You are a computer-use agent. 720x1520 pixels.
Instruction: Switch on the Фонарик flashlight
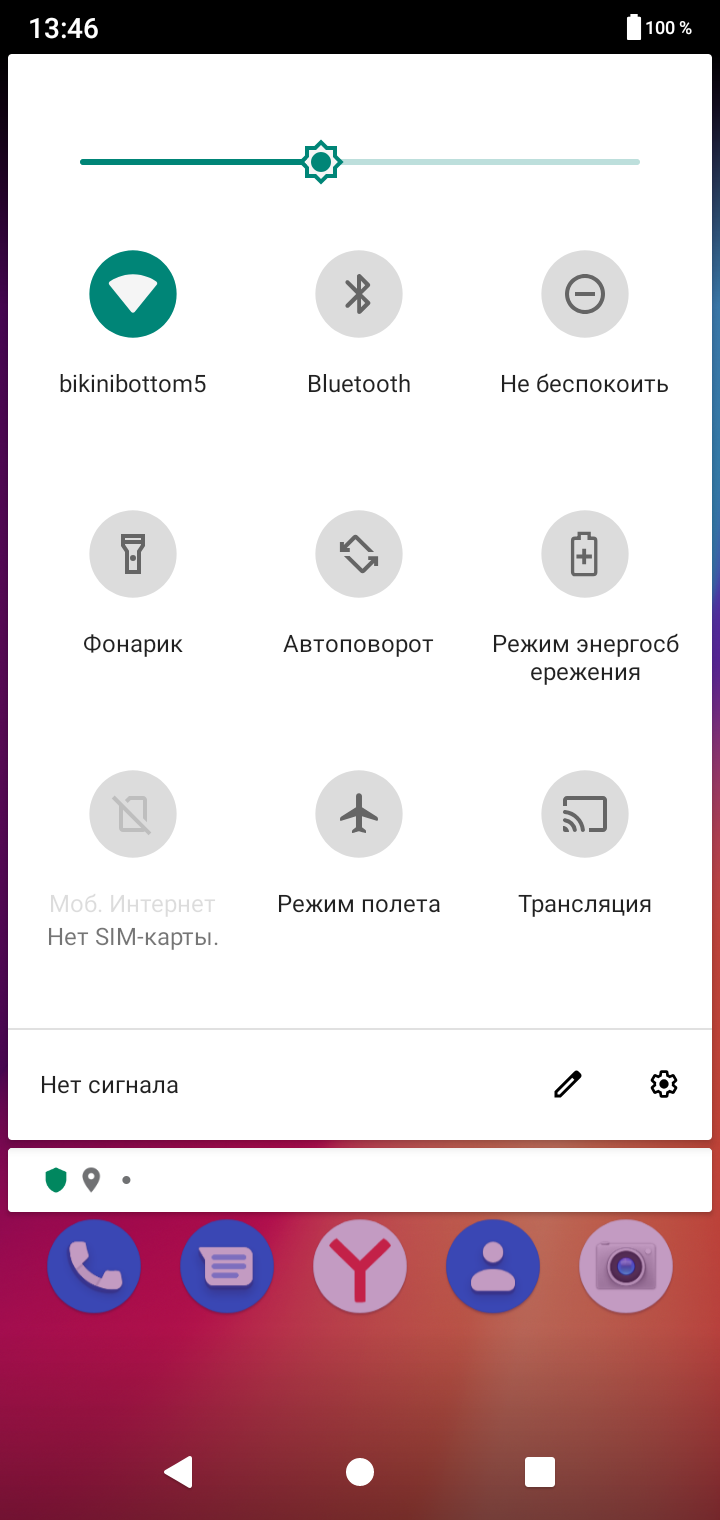[x=133, y=554]
